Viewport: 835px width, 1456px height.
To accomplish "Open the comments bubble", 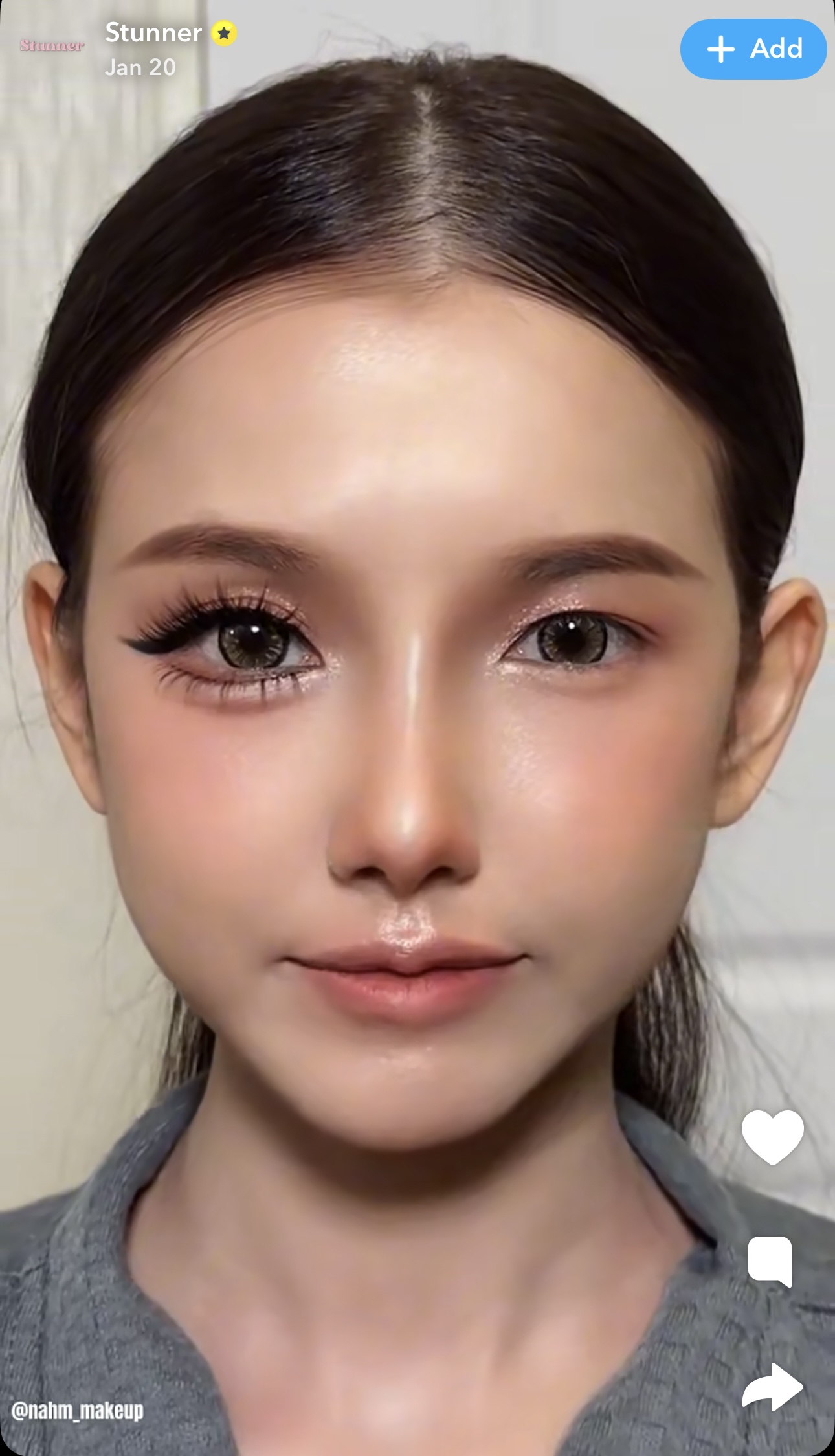I will coord(770,1260).
